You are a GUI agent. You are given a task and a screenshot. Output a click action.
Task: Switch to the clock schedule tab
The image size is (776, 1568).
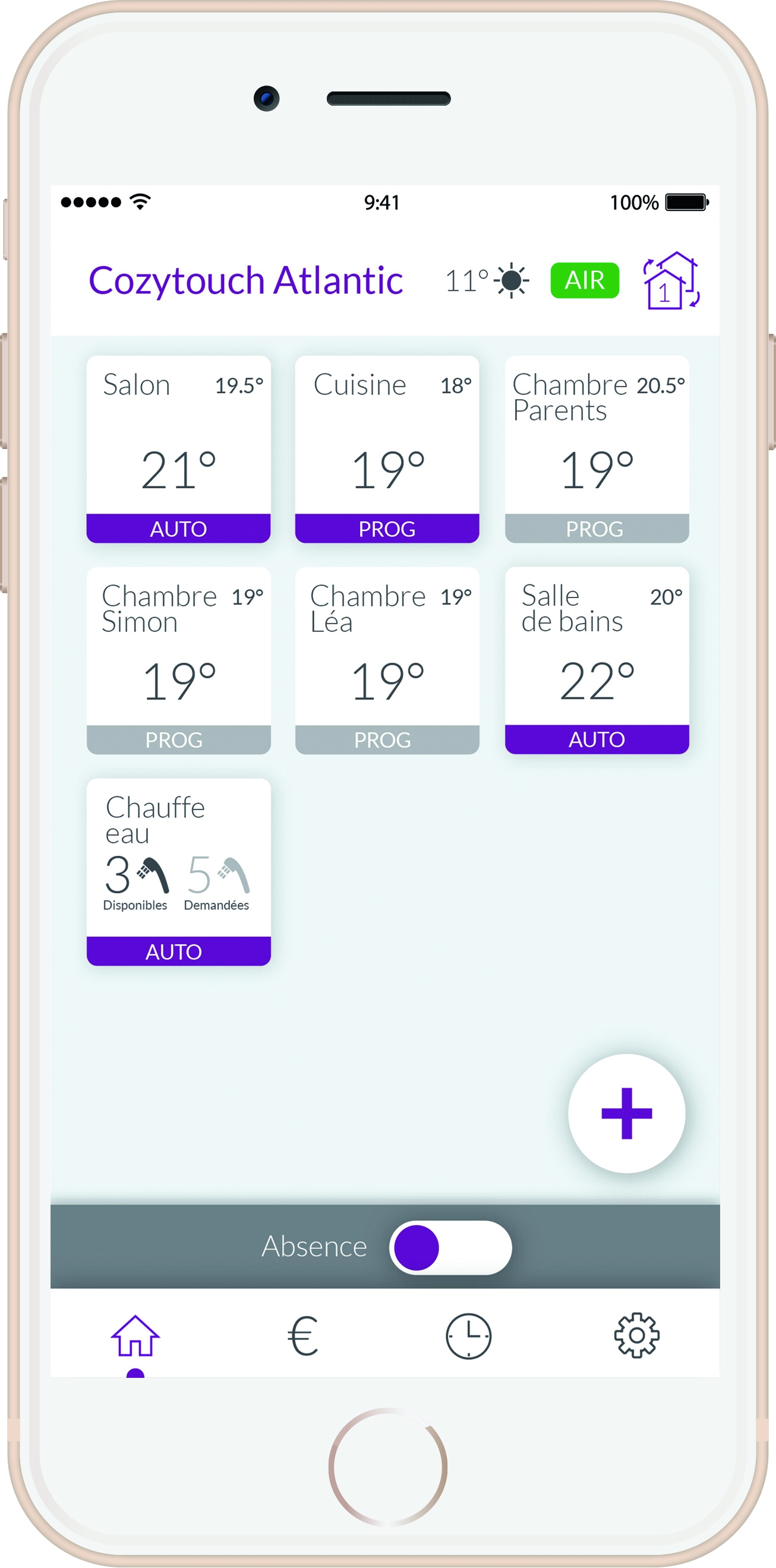tap(468, 1336)
